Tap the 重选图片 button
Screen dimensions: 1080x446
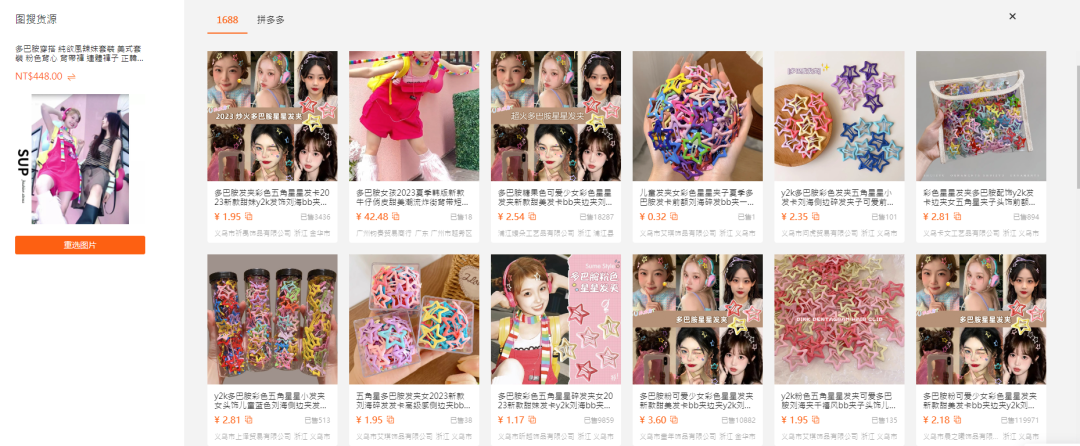pos(80,245)
